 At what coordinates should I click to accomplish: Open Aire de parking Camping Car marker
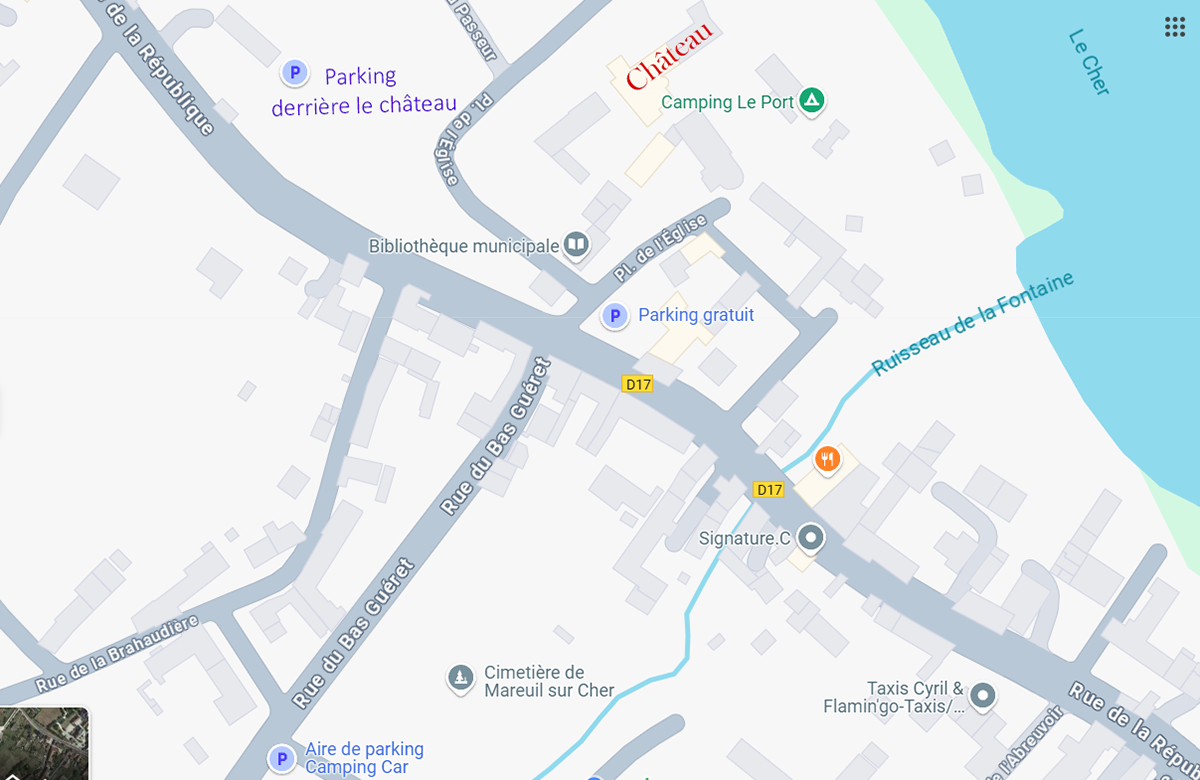[x=282, y=759]
